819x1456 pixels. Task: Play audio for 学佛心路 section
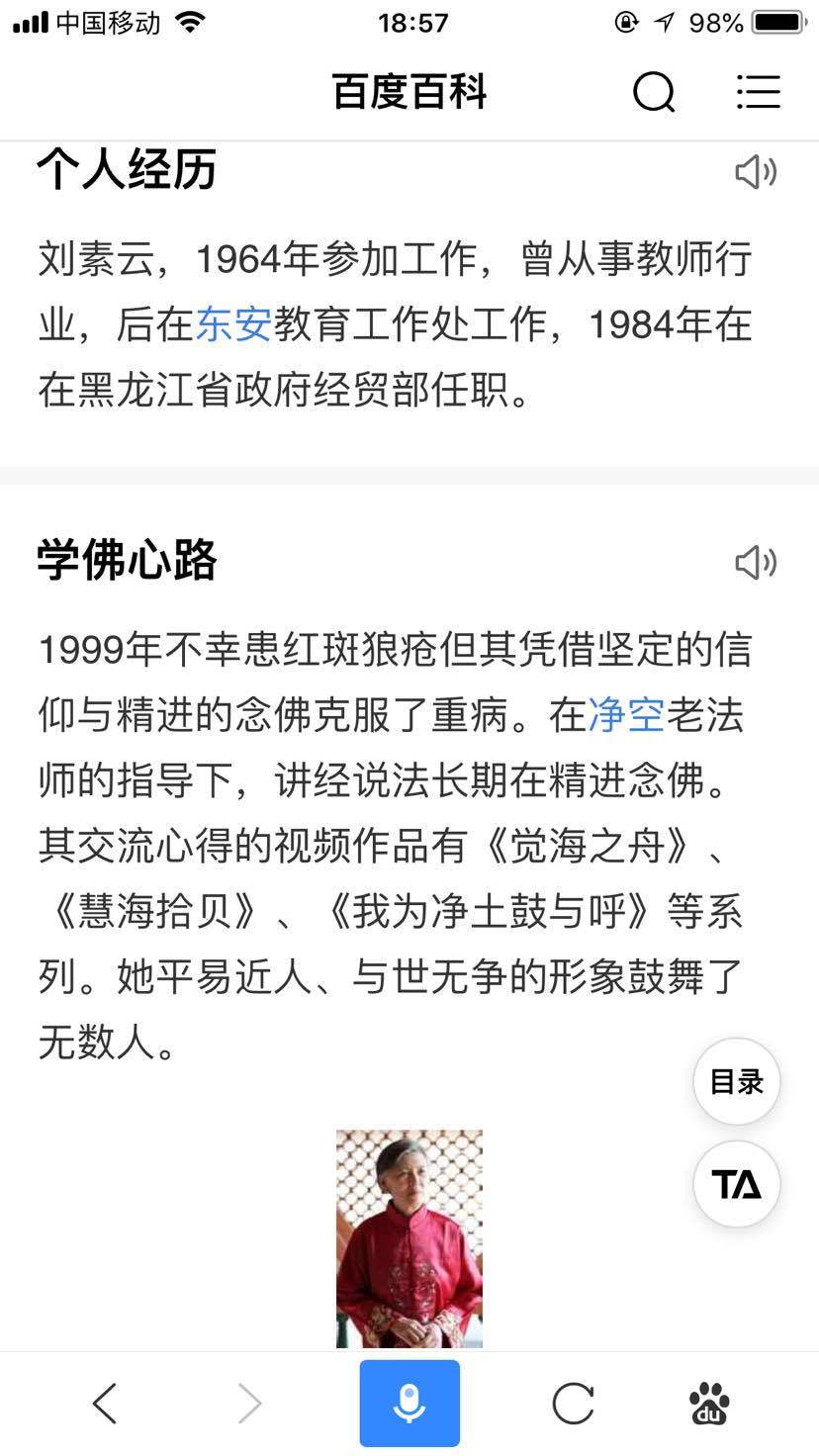756,563
